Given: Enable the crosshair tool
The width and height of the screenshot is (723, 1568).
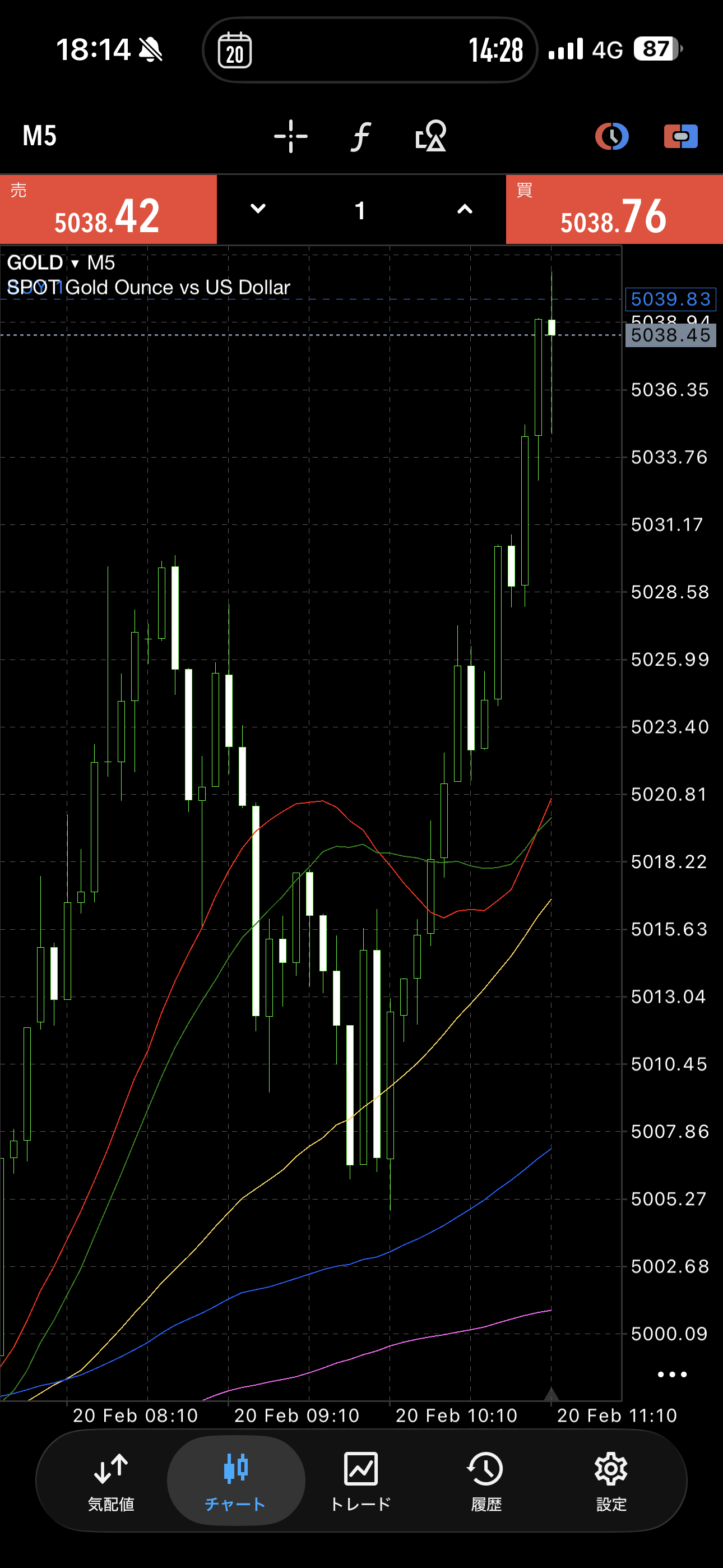Looking at the screenshot, I should [291, 136].
